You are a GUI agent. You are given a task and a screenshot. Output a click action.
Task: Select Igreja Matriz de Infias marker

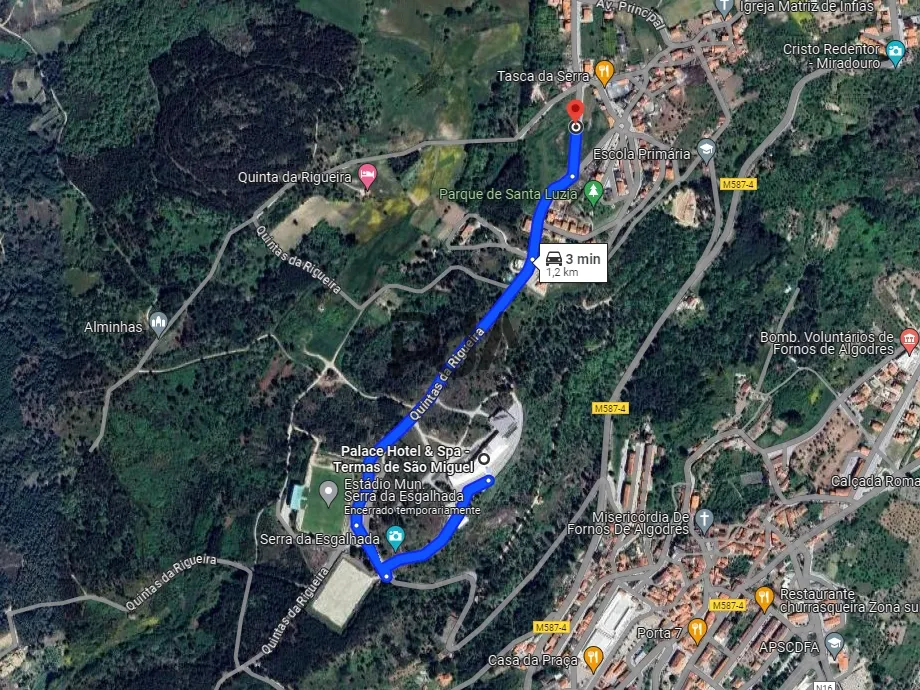coord(725,6)
